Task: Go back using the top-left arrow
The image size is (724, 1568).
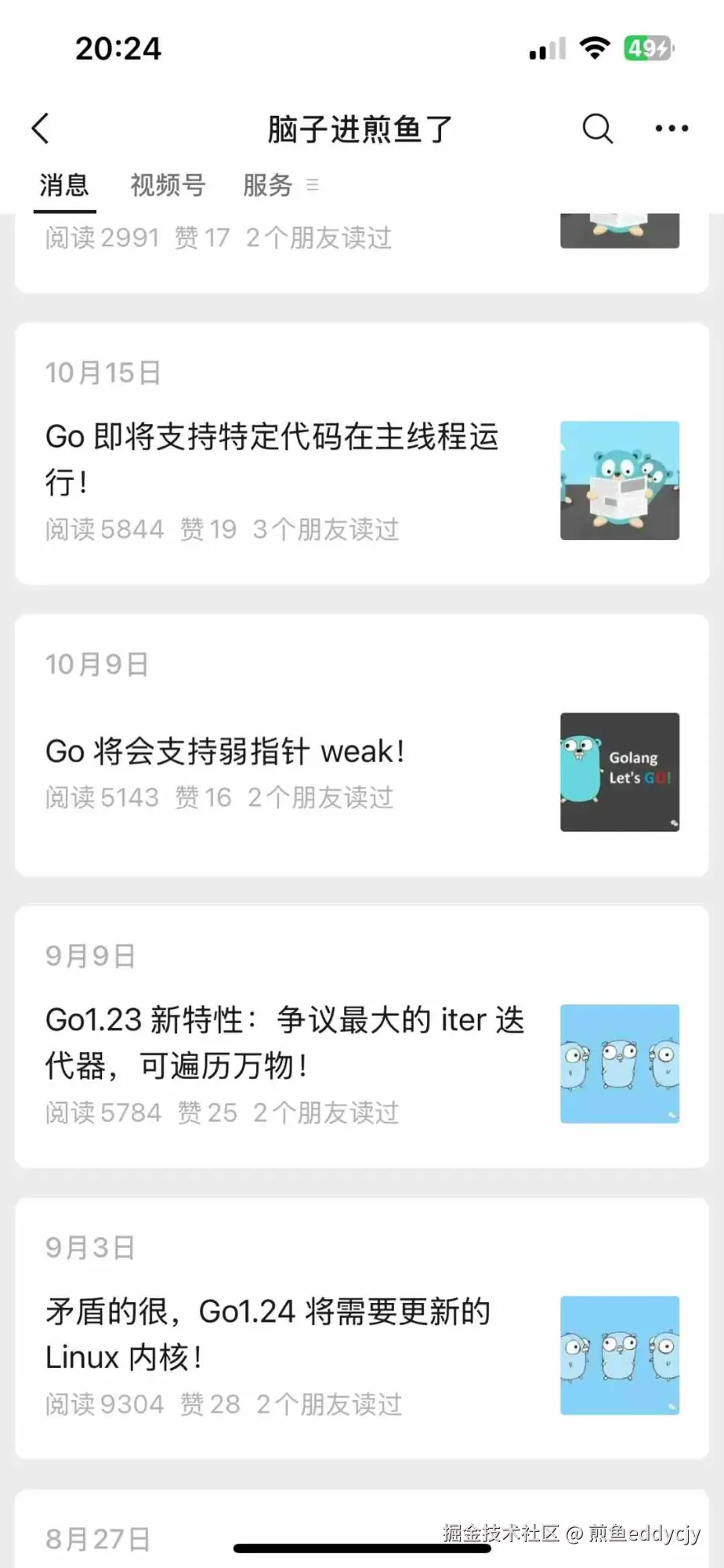Action: (x=41, y=129)
